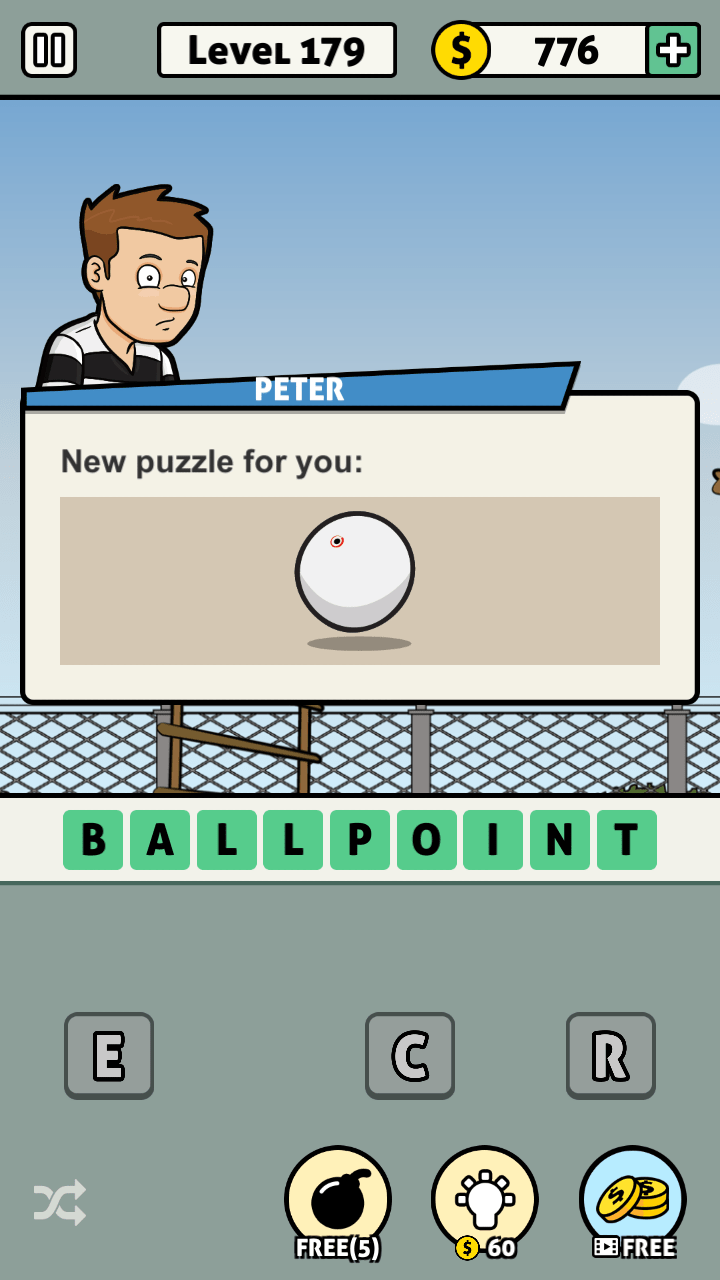This screenshot has width=720, height=1280.
Task: Remove the letter A from the answer
Action: tap(160, 840)
